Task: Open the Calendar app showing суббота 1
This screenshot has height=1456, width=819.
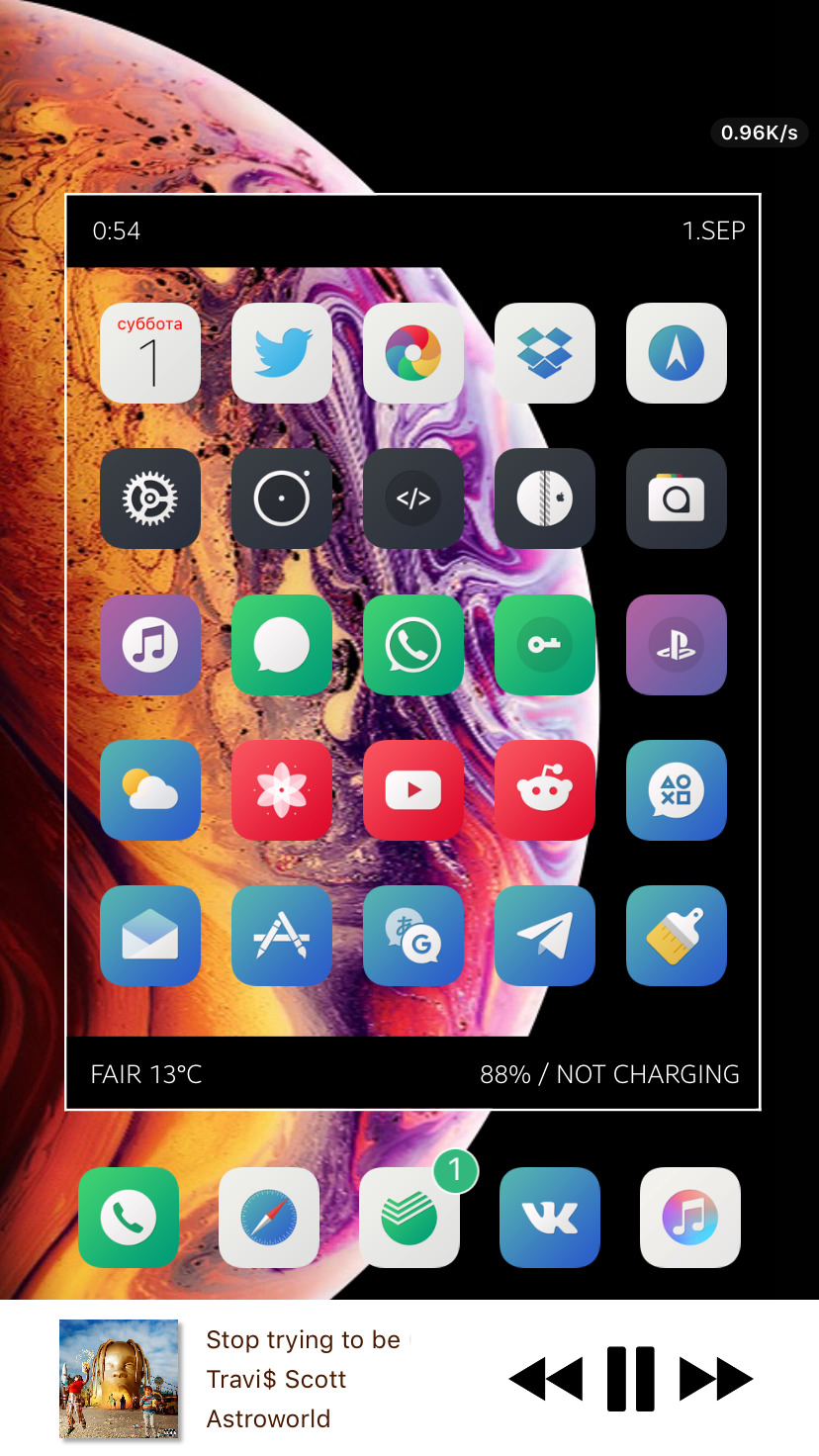Action: click(x=150, y=353)
